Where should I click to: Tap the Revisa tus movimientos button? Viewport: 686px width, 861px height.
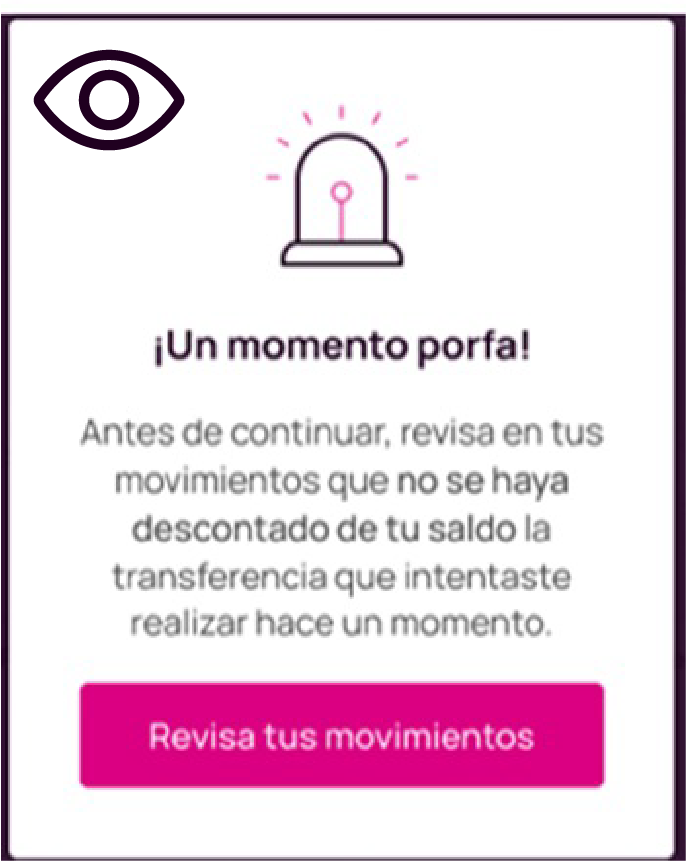(x=342, y=736)
